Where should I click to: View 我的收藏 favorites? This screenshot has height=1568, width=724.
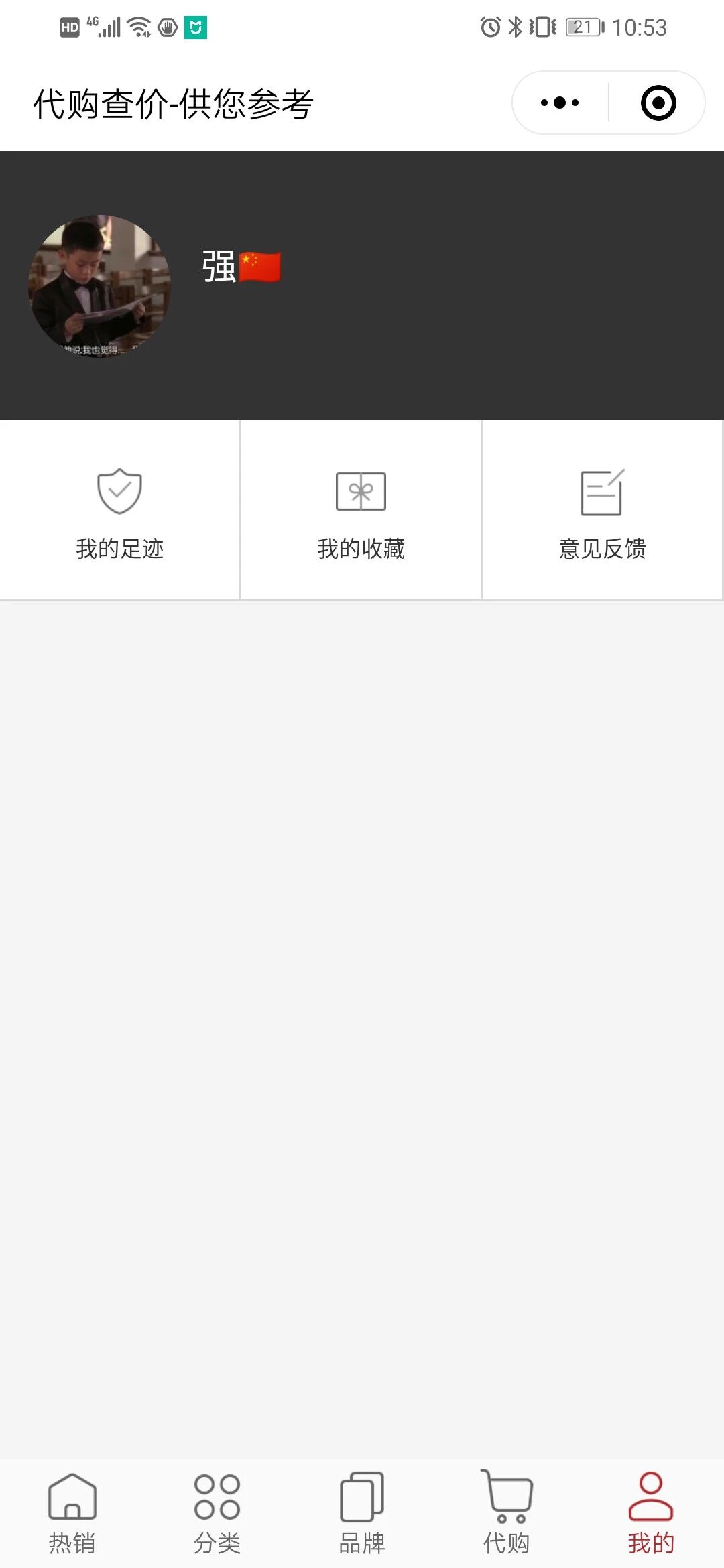click(361, 511)
